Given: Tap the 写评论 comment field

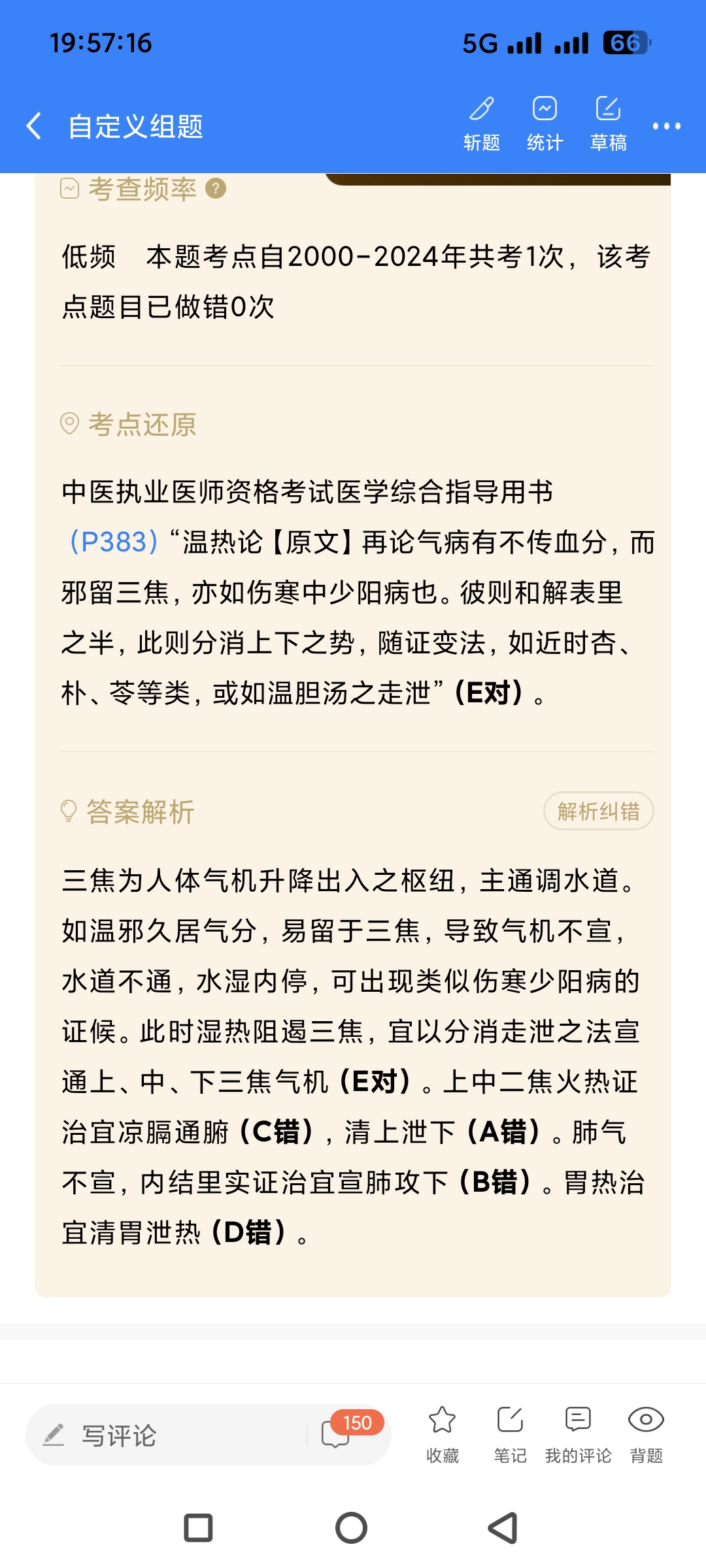Looking at the screenshot, I should pyautogui.click(x=163, y=1435).
